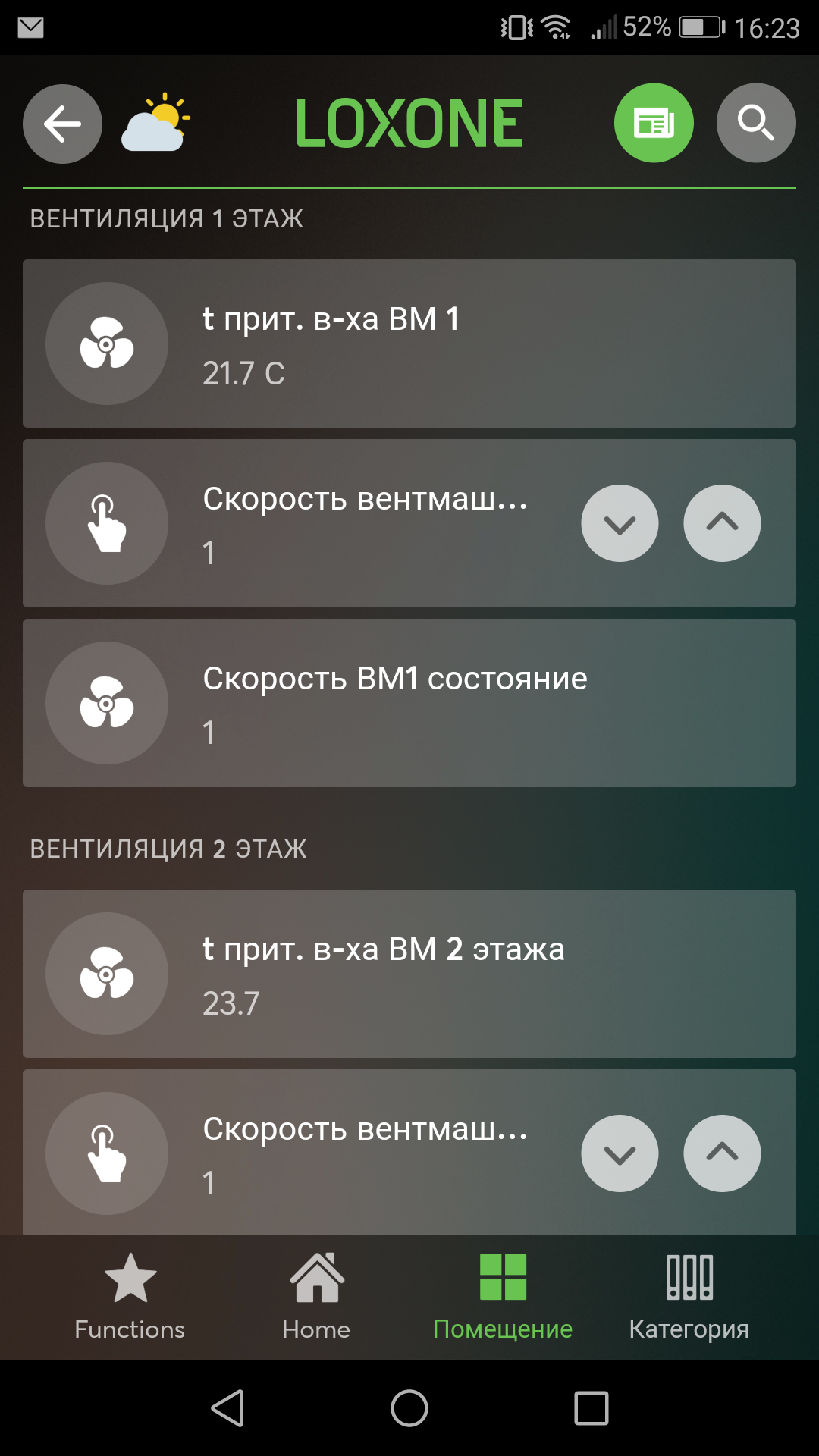Increase fan speed under Вентиляция 1 этаж
This screenshot has width=819, height=1456.
pyautogui.click(x=722, y=523)
